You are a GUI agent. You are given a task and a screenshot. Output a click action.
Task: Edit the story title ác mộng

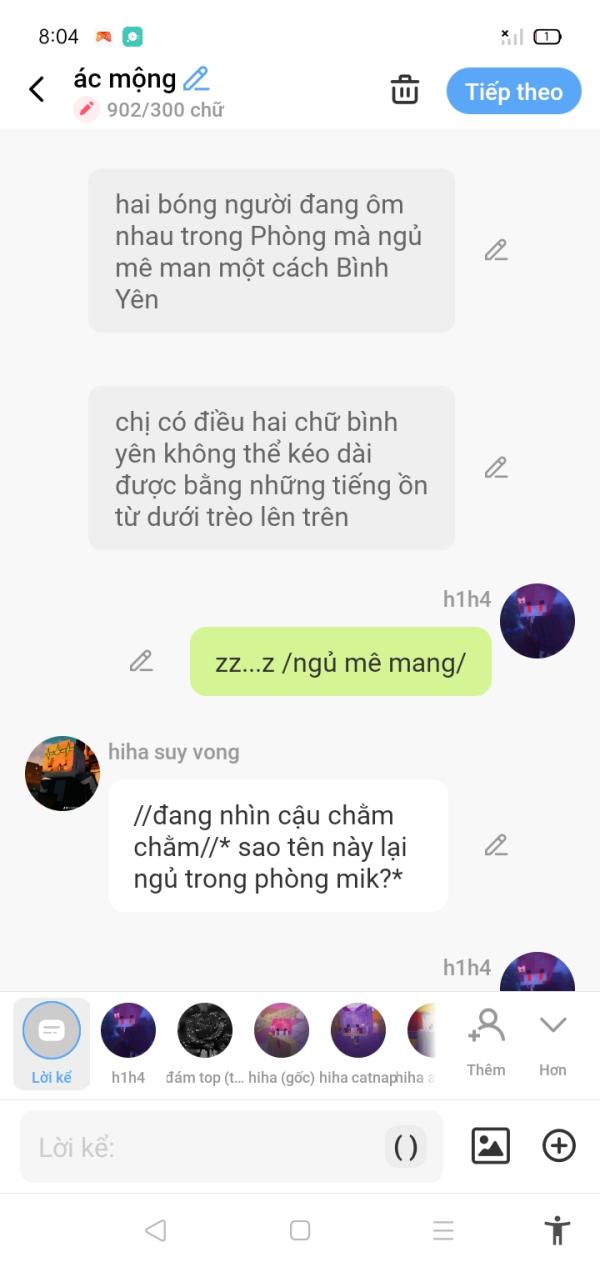196,78
